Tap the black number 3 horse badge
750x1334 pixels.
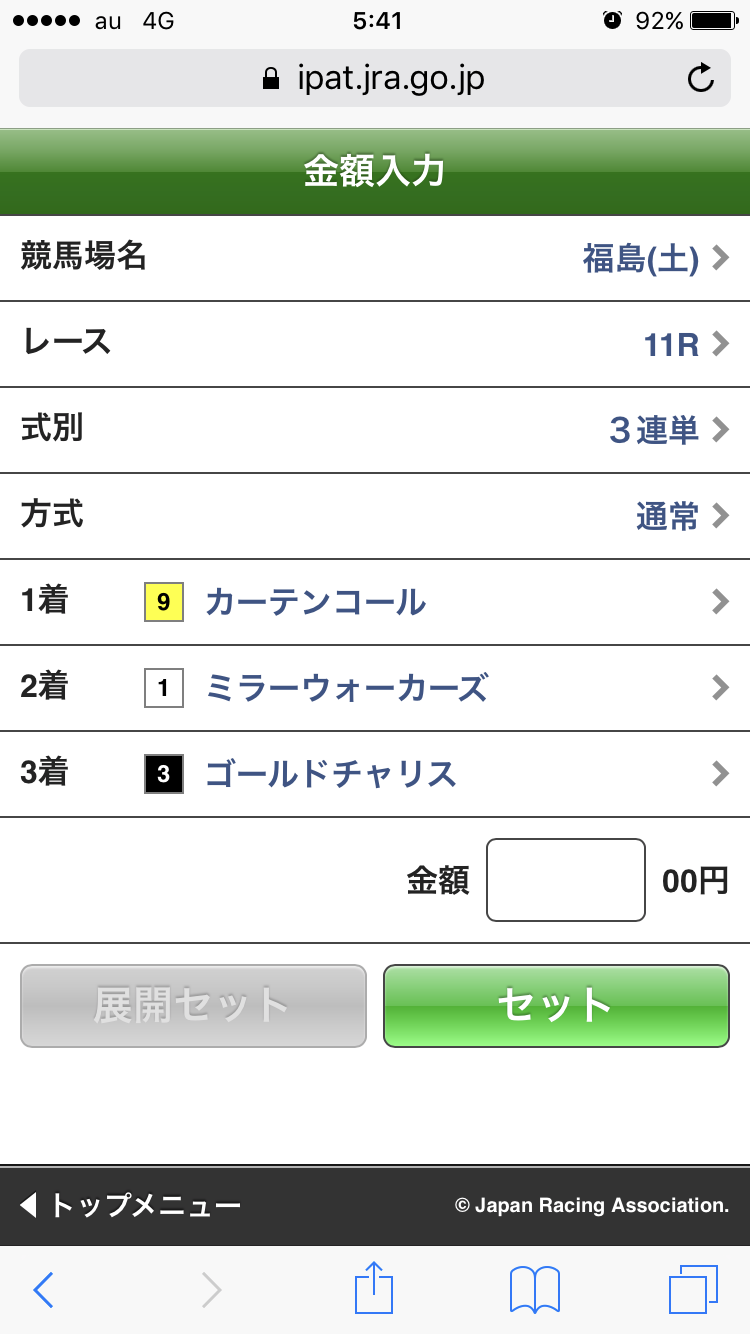[x=163, y=774]
